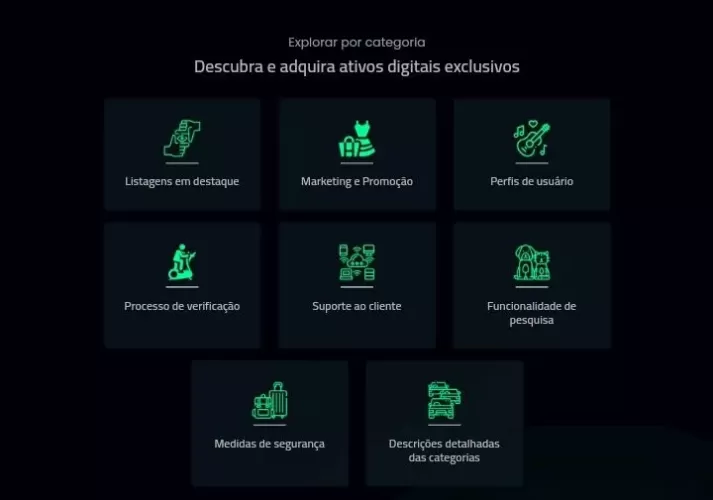The width and height of the screenshot is (713, 500).
Task: Select Descrições detalhadas das categorias card
Action: point(444,422)
